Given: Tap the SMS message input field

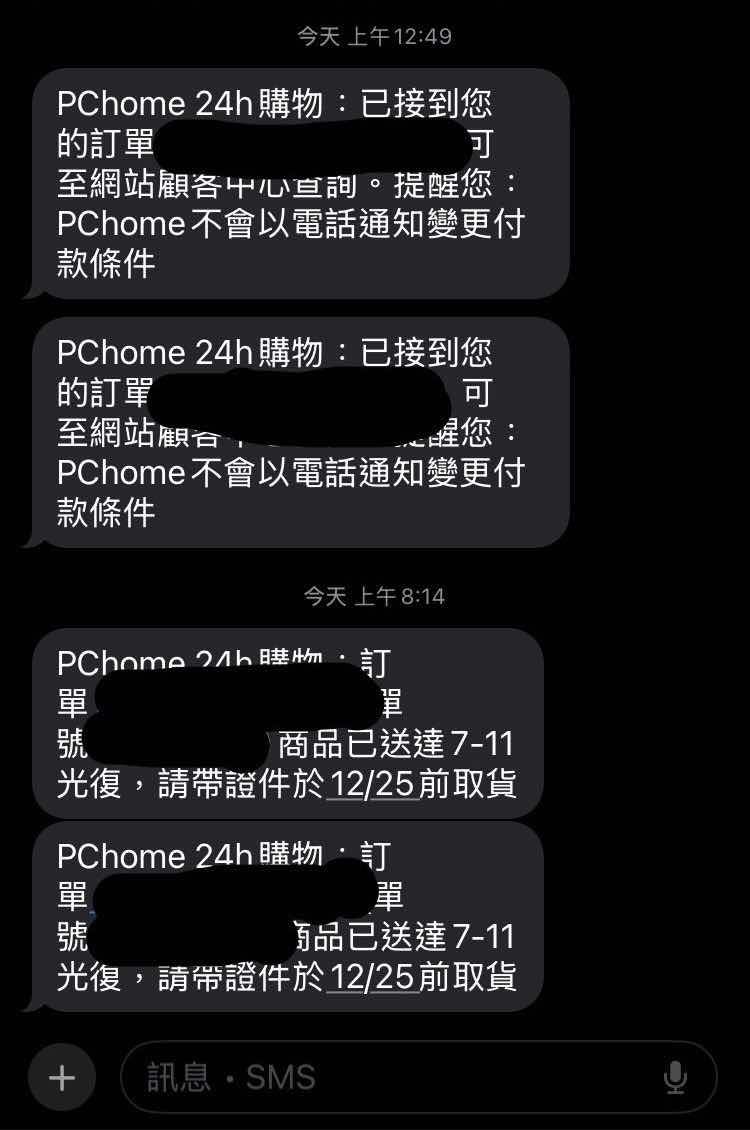Looking at the screenshot, I should (390, 1077).
